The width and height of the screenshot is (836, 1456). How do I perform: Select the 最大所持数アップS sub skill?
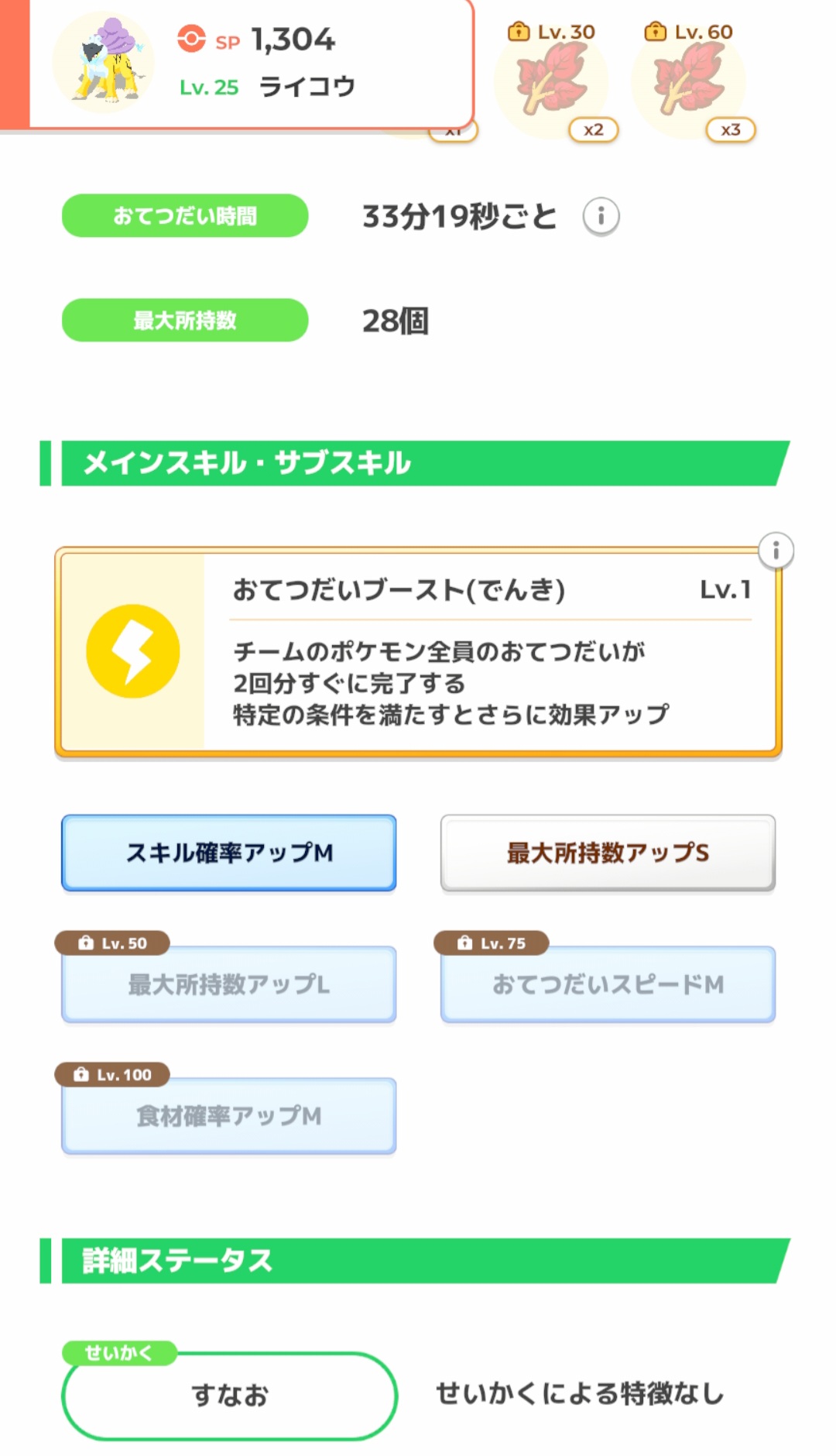pyautogui.click(x=608, y=853)
